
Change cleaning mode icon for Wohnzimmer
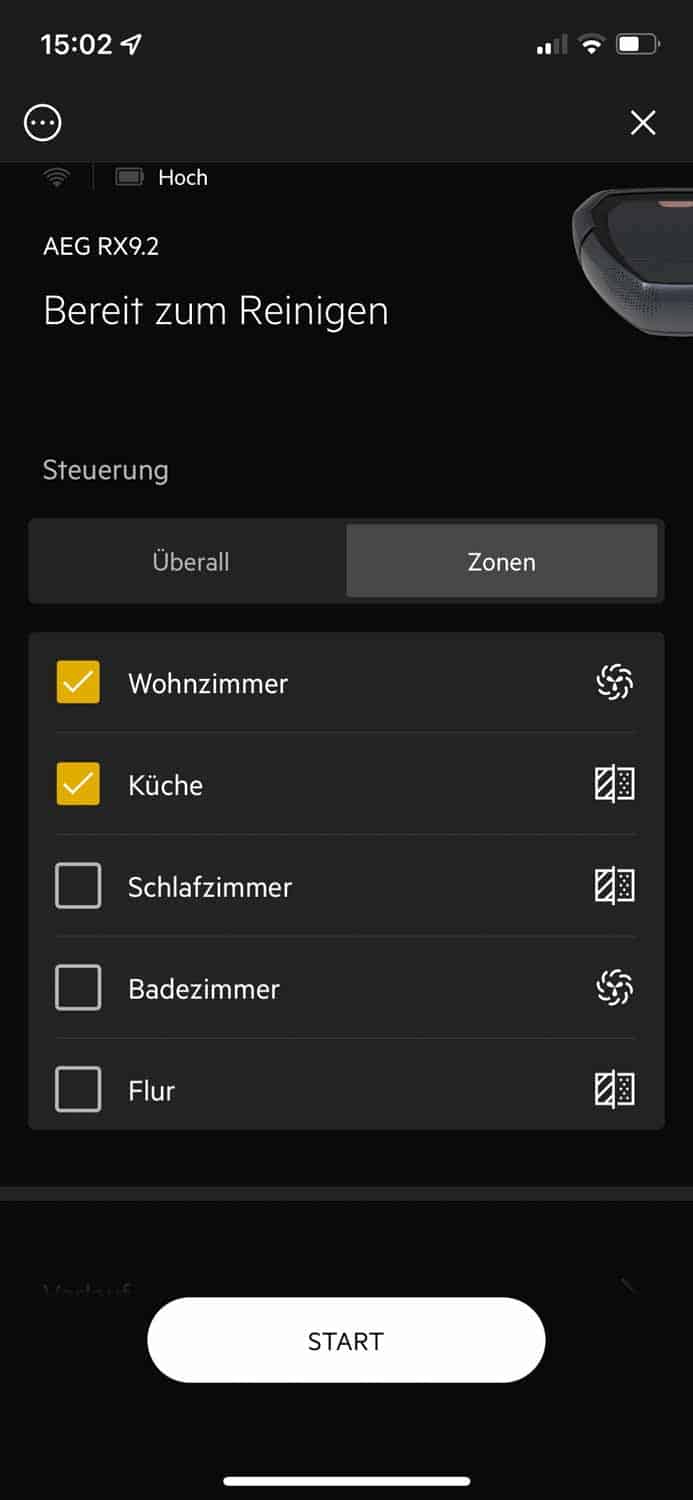coord(615,683)
